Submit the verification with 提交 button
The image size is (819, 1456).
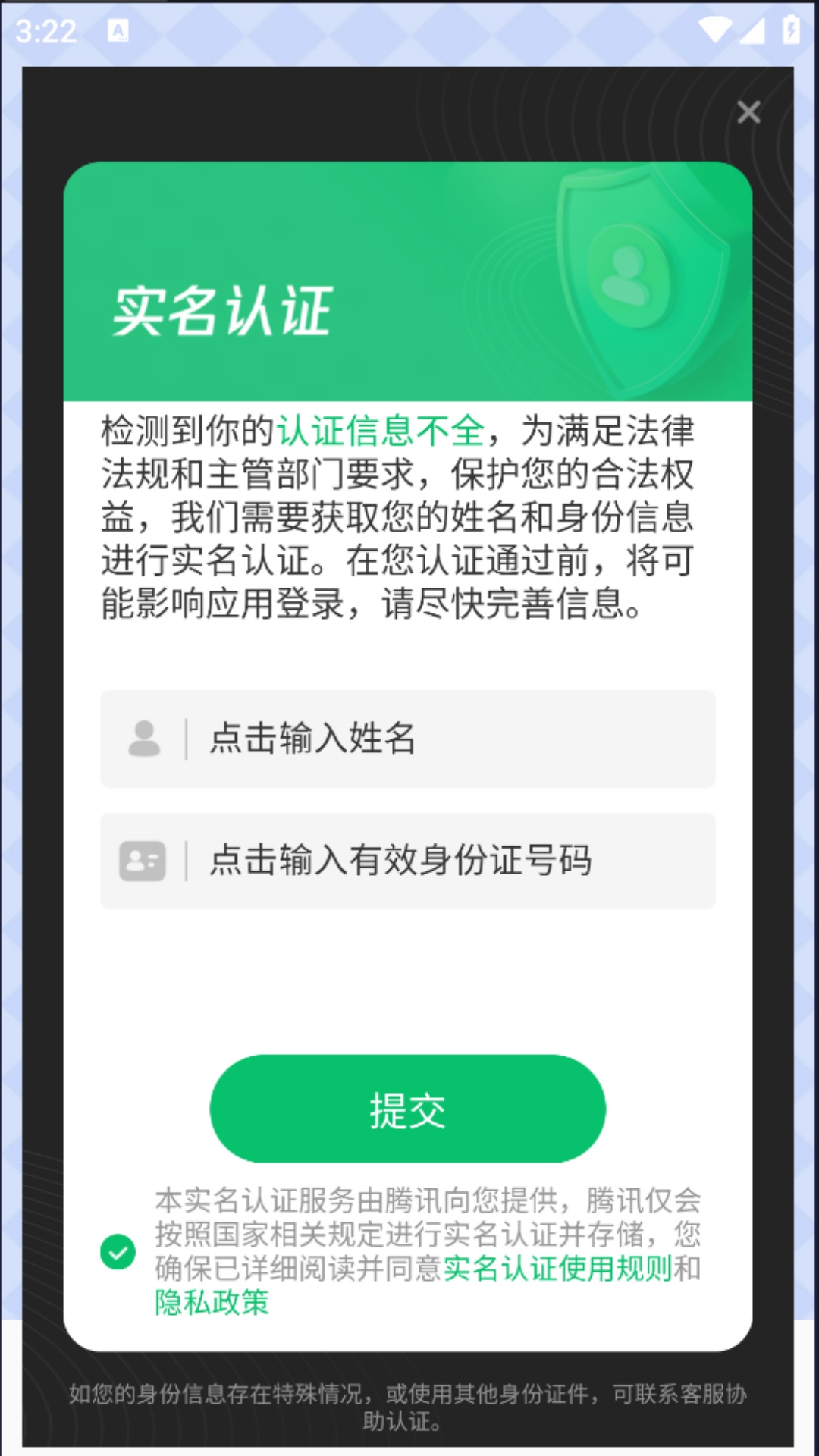pyautogui.click(x=408, y=1109)
